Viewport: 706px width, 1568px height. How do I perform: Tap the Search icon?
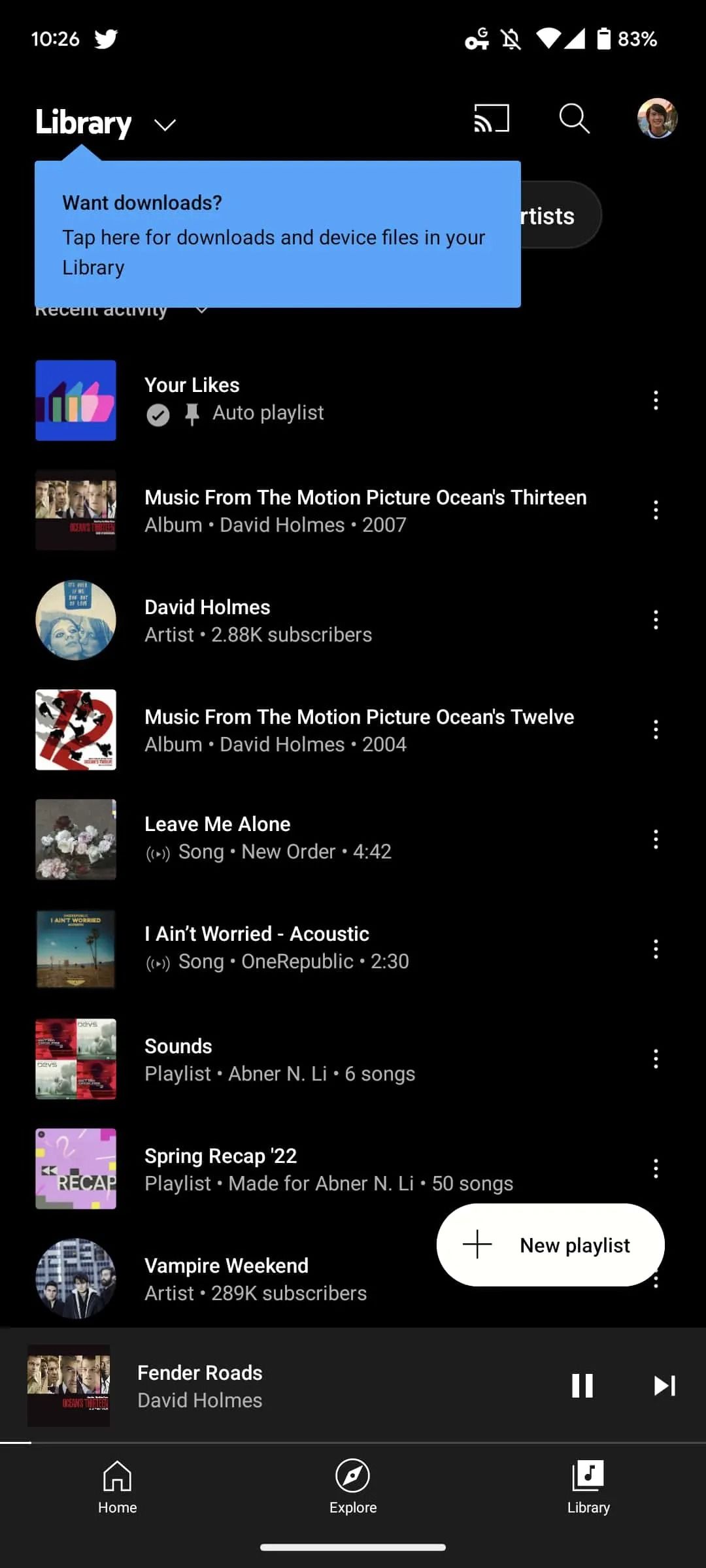575,118
